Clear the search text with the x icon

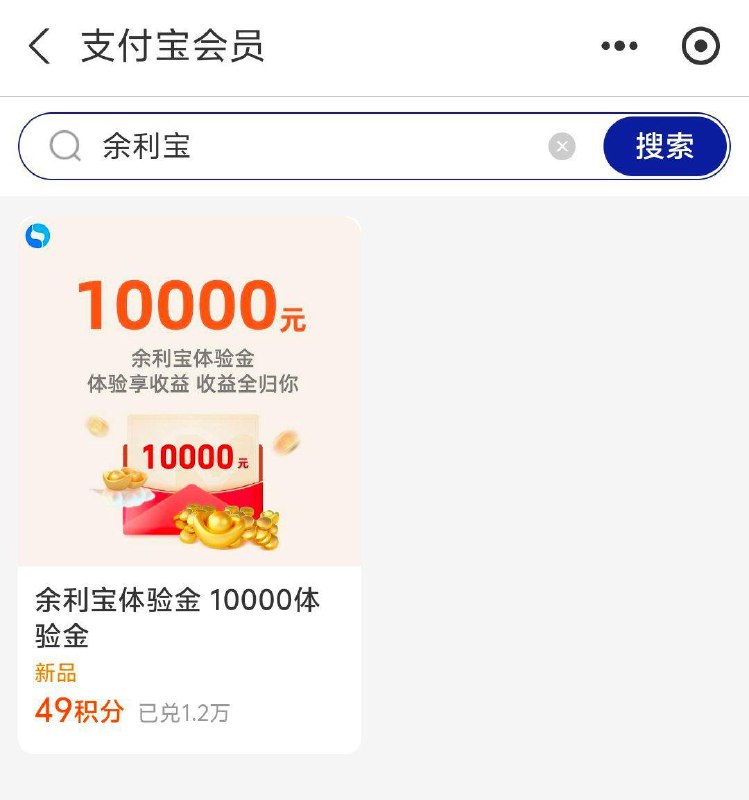pyautogui.click(x=562, y=146)
